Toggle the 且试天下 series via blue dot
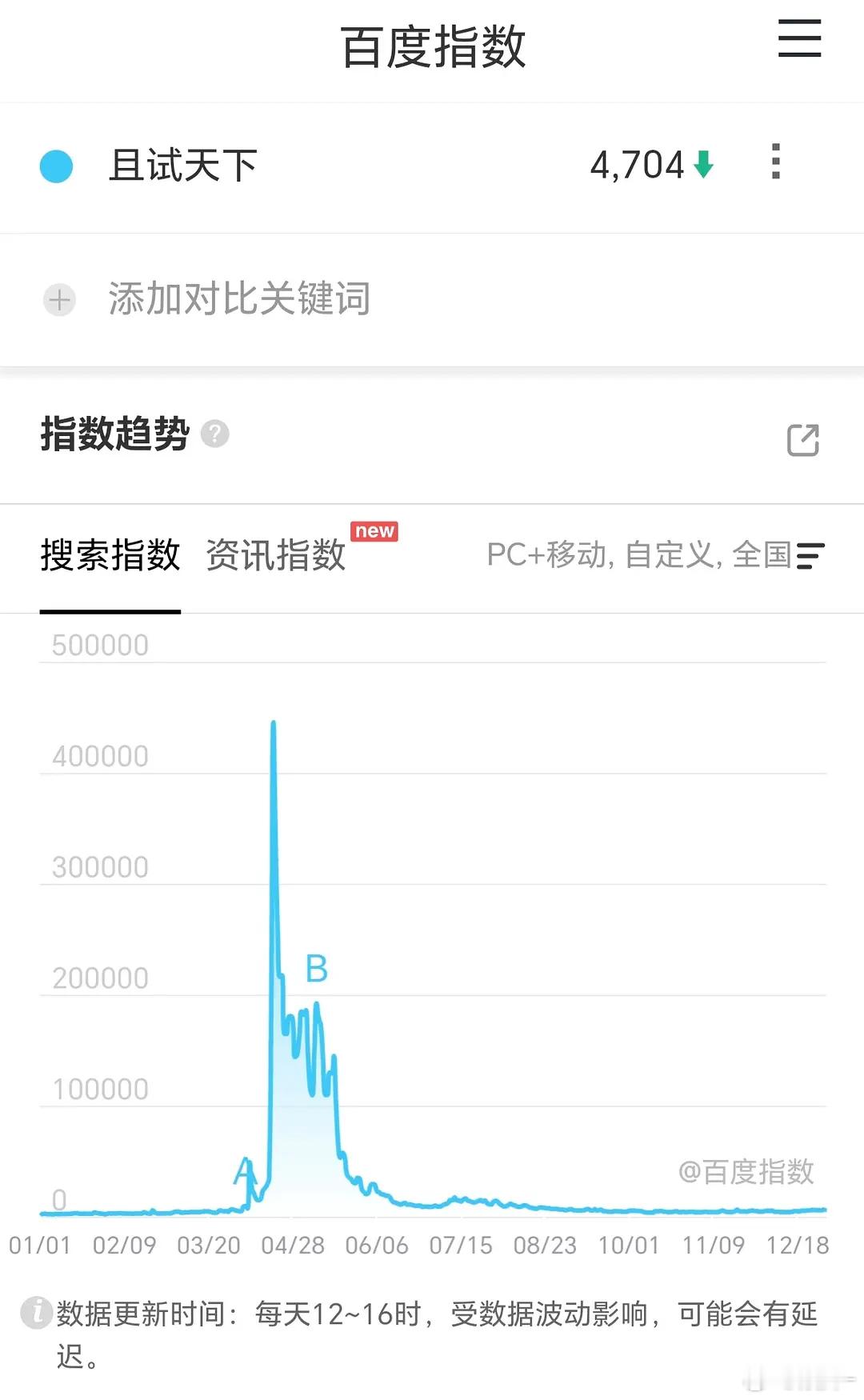 click(x=57, y=164)
